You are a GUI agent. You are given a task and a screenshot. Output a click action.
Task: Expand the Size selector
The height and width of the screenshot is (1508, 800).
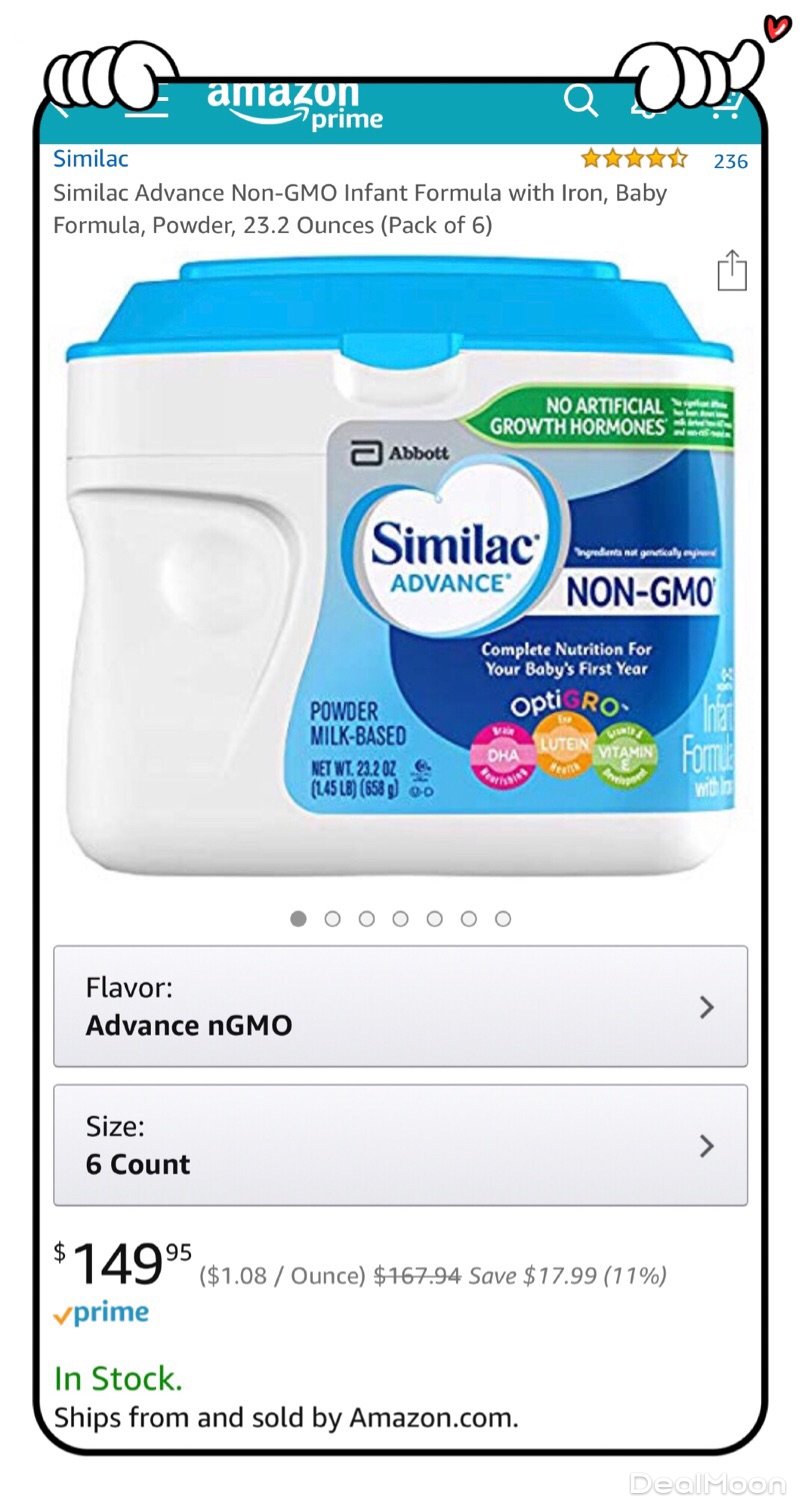pos(400,1145)
